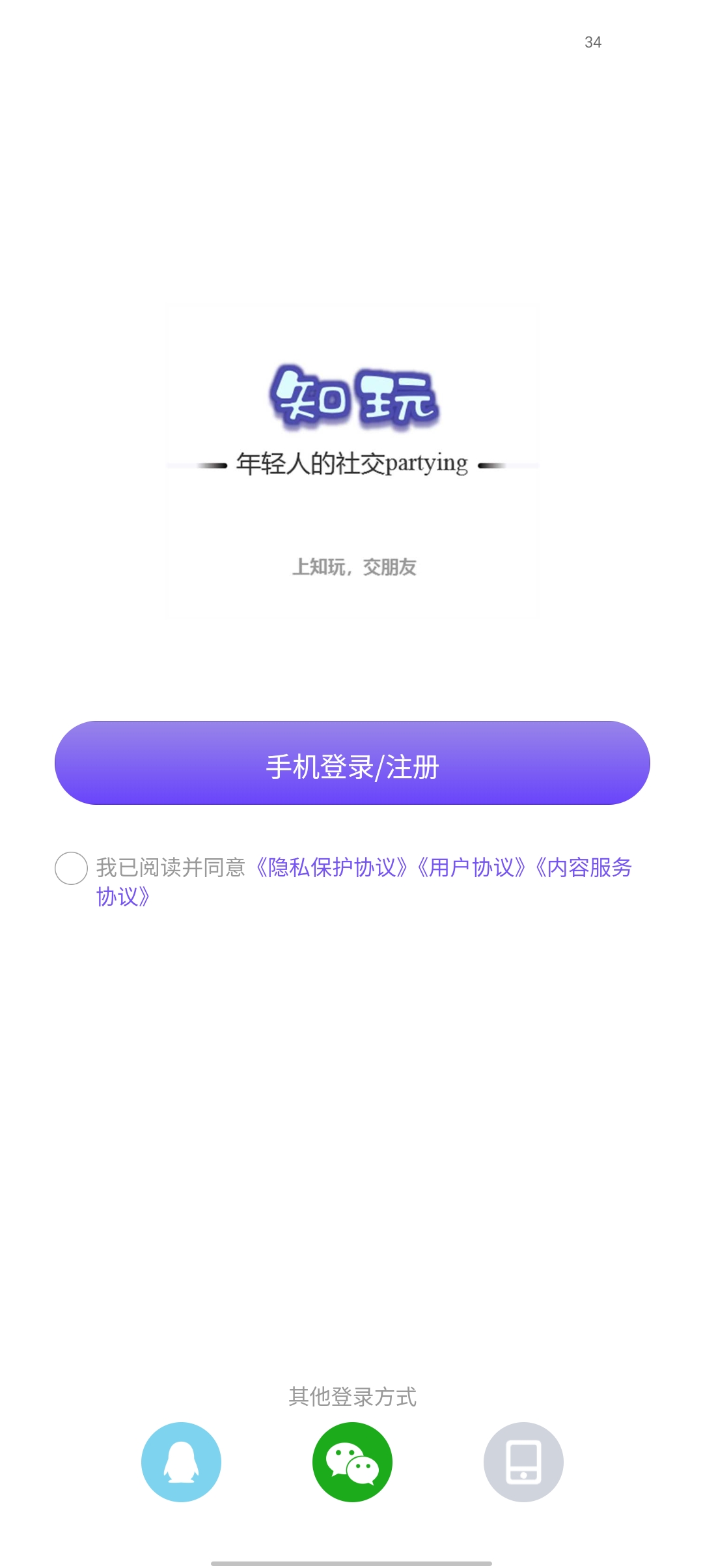Open 隐私保护协议 privacy agreement
Viewport: 703px width, 1568px height.
(332, 866)
